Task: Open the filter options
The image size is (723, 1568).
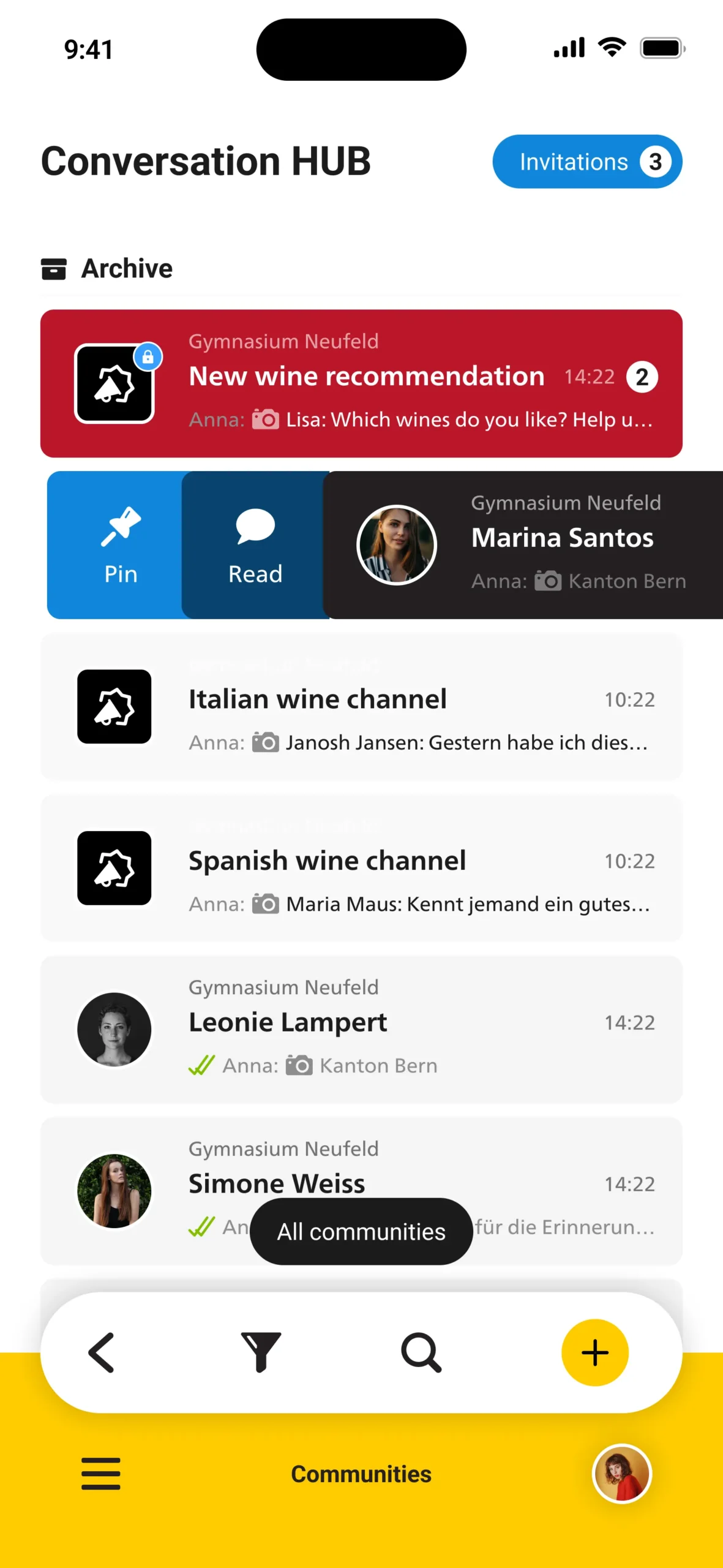Action: [261, 1352]
